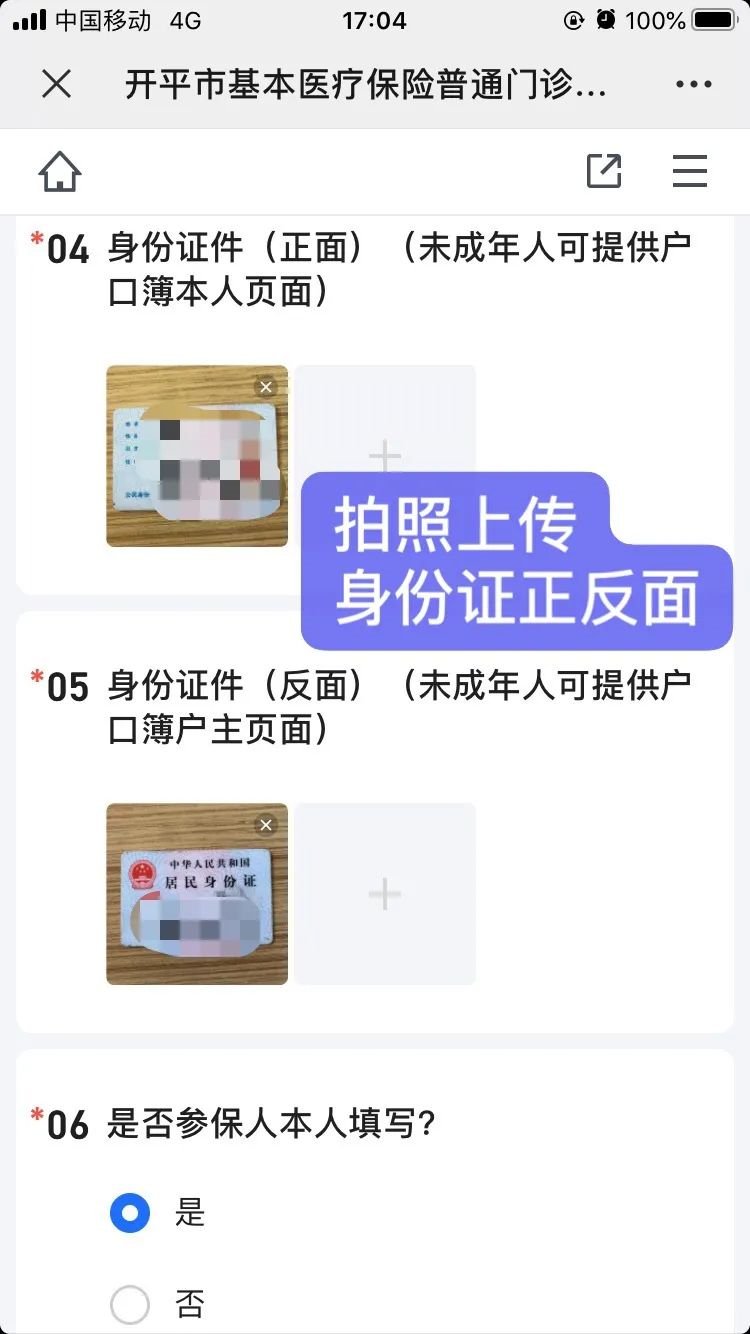
Task: Close the web page with the X
Action: tap(57, 85)
